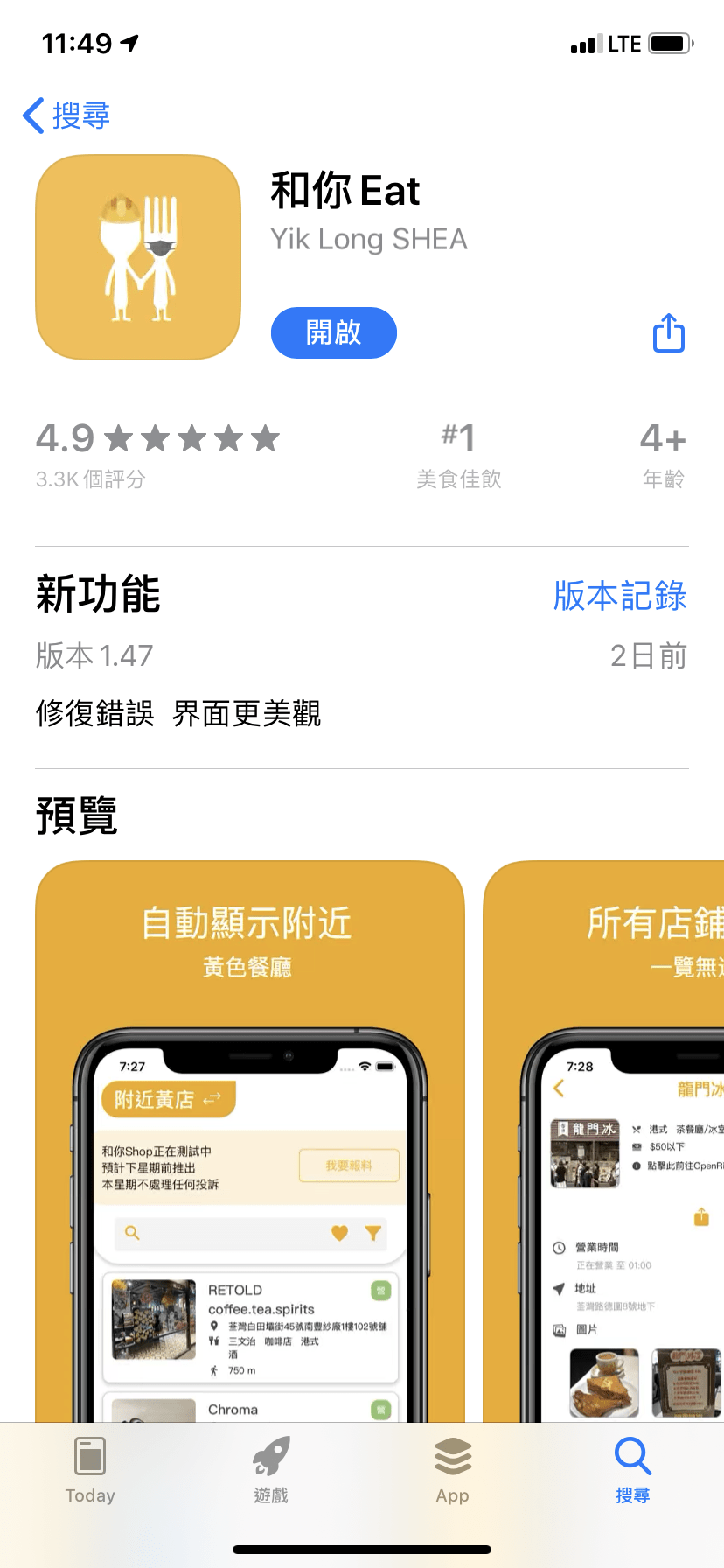View the 自動顯示附近 preview screenshot
Image resolution: width=724 pixels, height=1568 pixels.
[249, 1137]
